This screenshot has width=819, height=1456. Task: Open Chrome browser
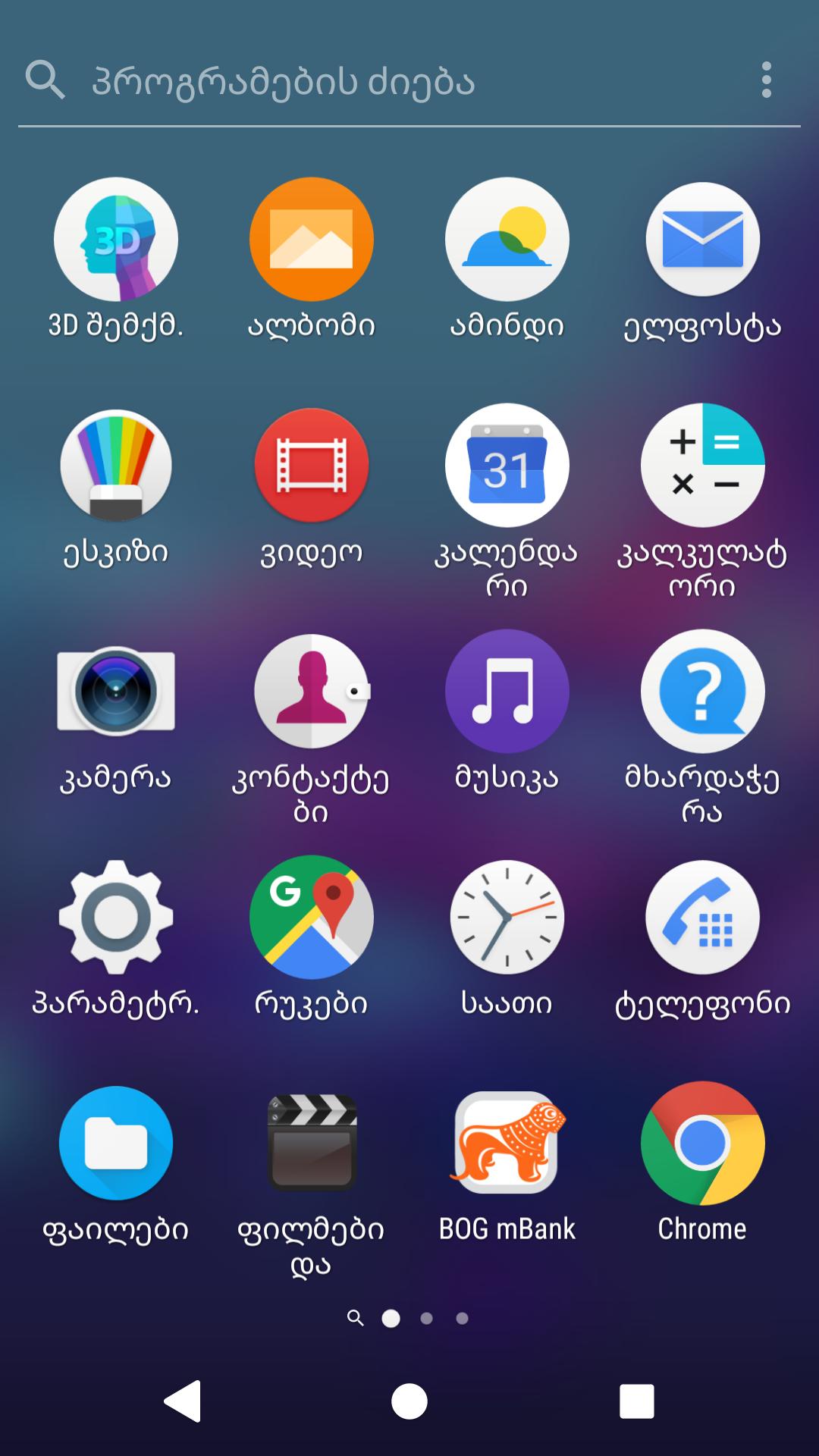point(703,1143)
